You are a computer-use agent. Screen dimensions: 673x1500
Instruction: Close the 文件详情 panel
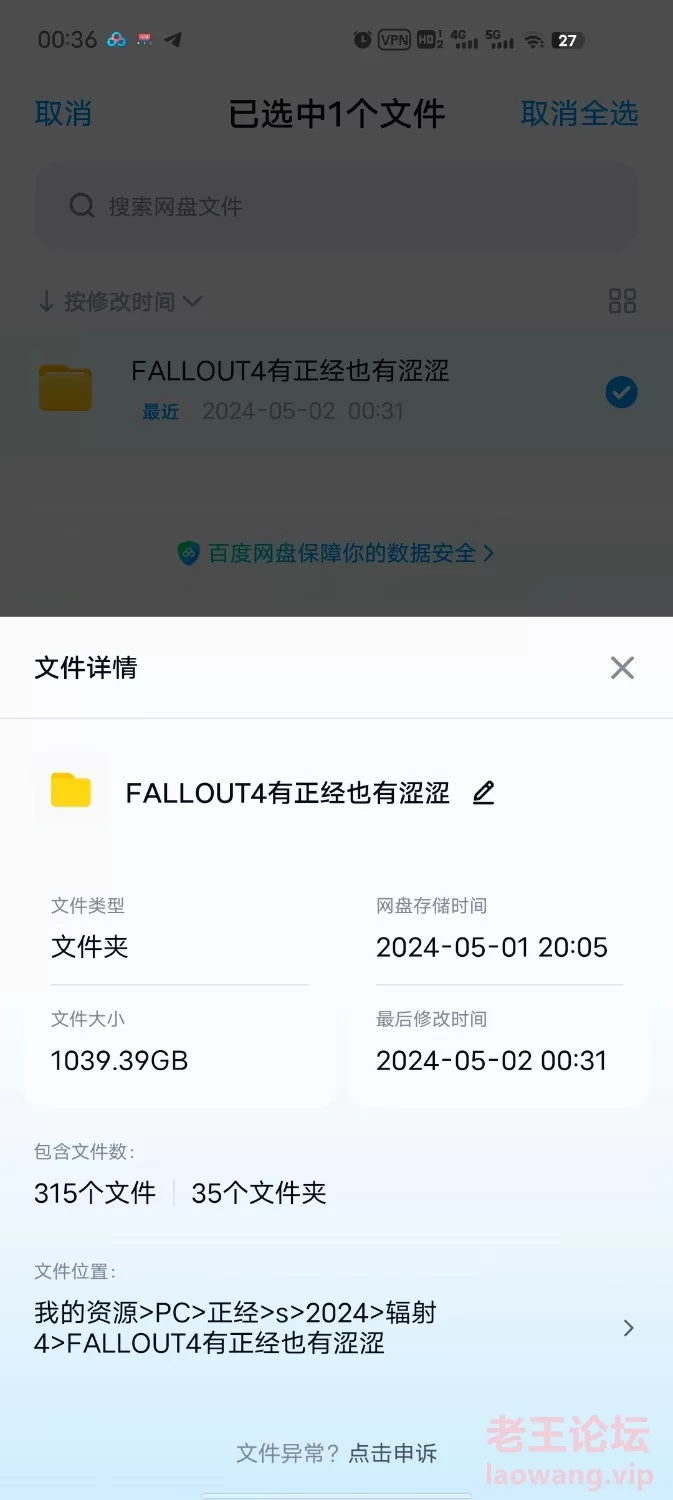click(x=622, y=668)
